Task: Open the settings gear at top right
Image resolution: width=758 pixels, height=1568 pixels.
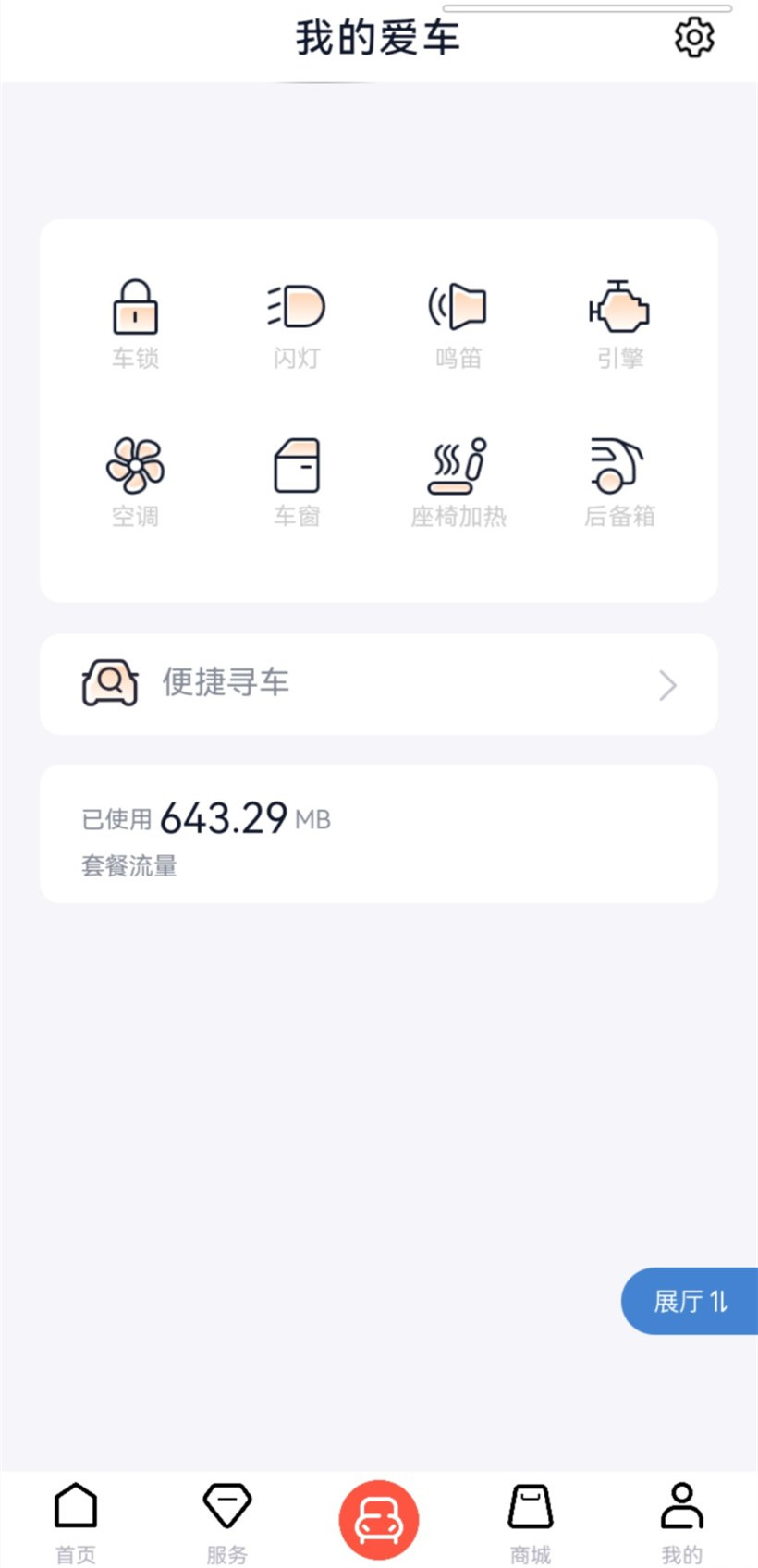Action: click(693, 37)
